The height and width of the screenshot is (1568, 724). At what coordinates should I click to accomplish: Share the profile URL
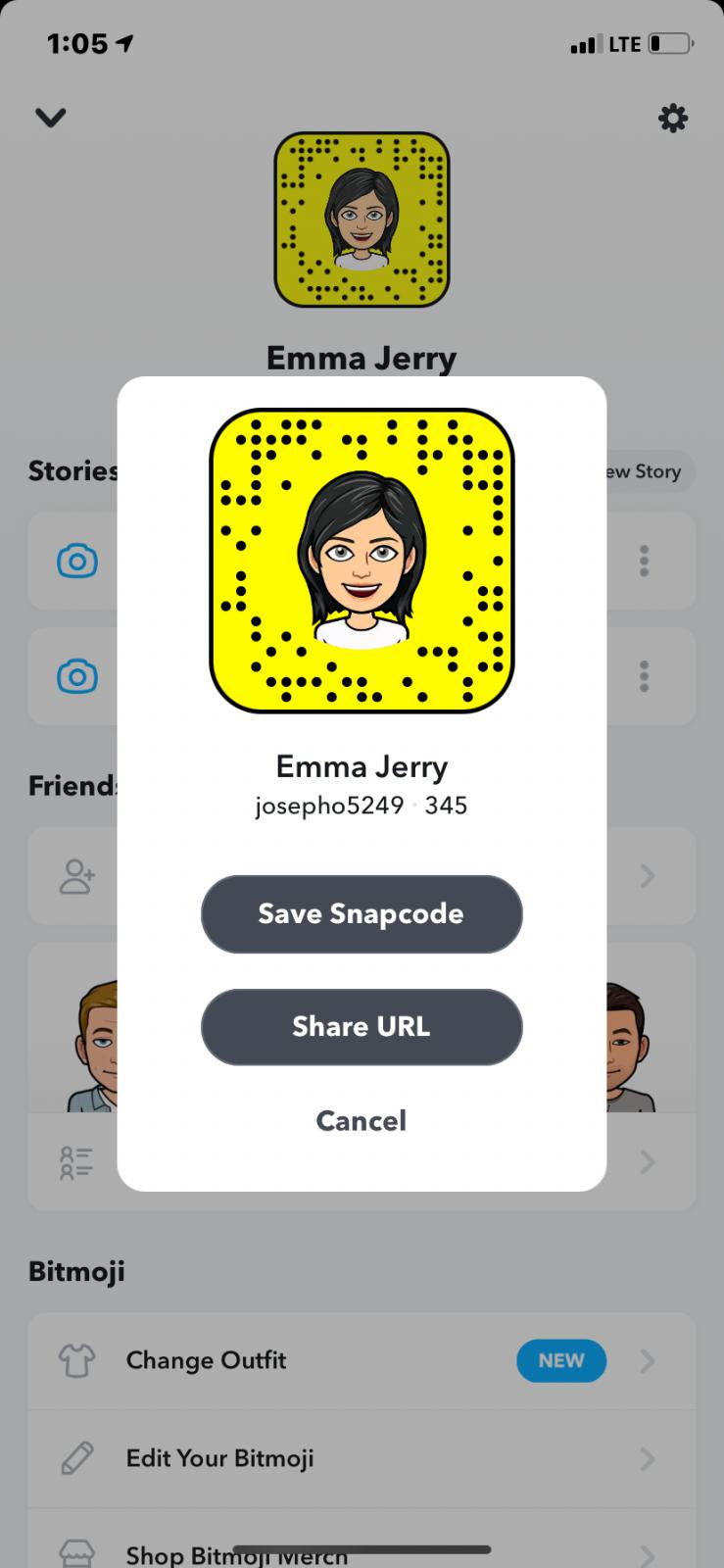click(362, 1026)
